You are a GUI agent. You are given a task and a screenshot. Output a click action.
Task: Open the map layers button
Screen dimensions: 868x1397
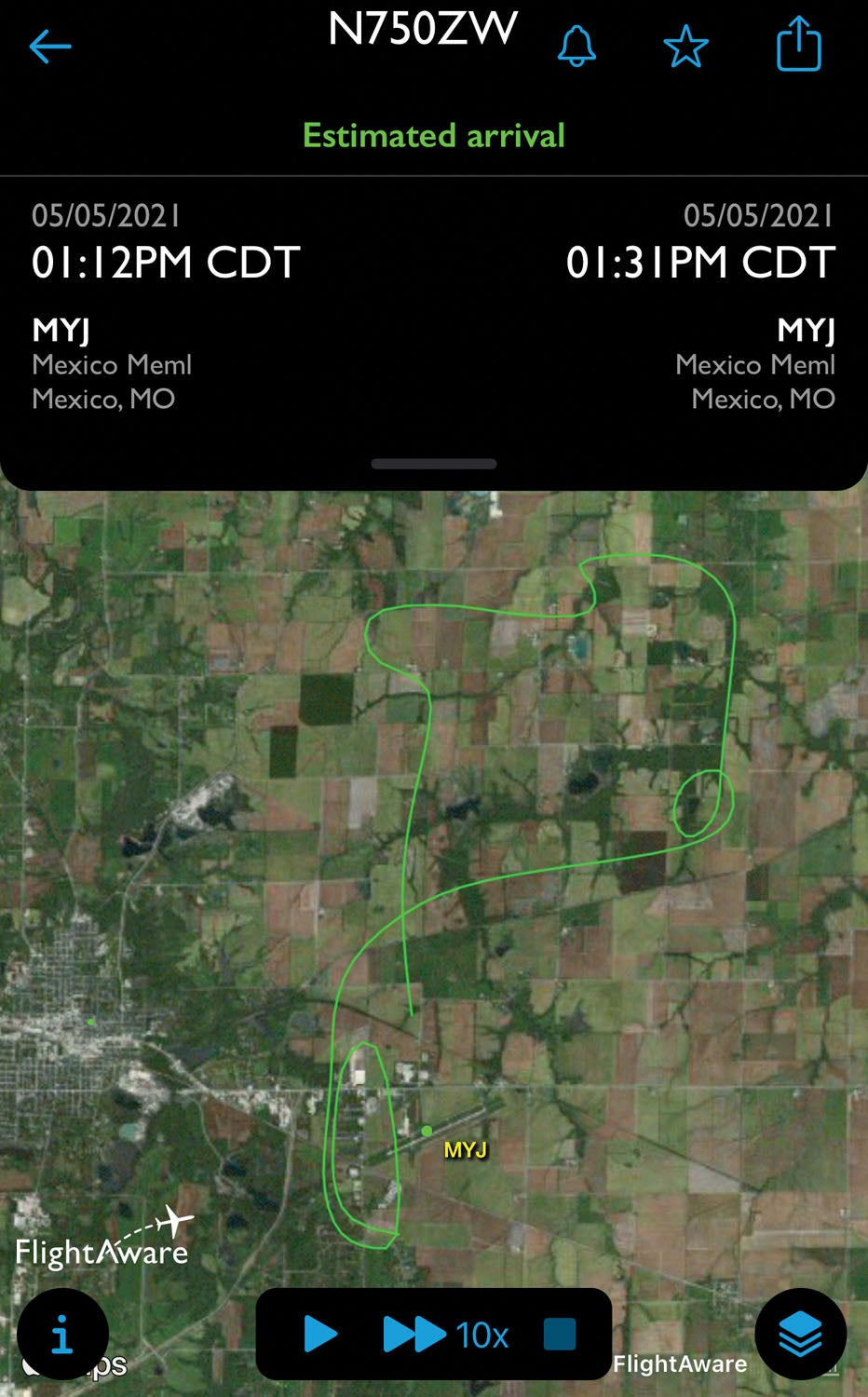click(800, 1335)
